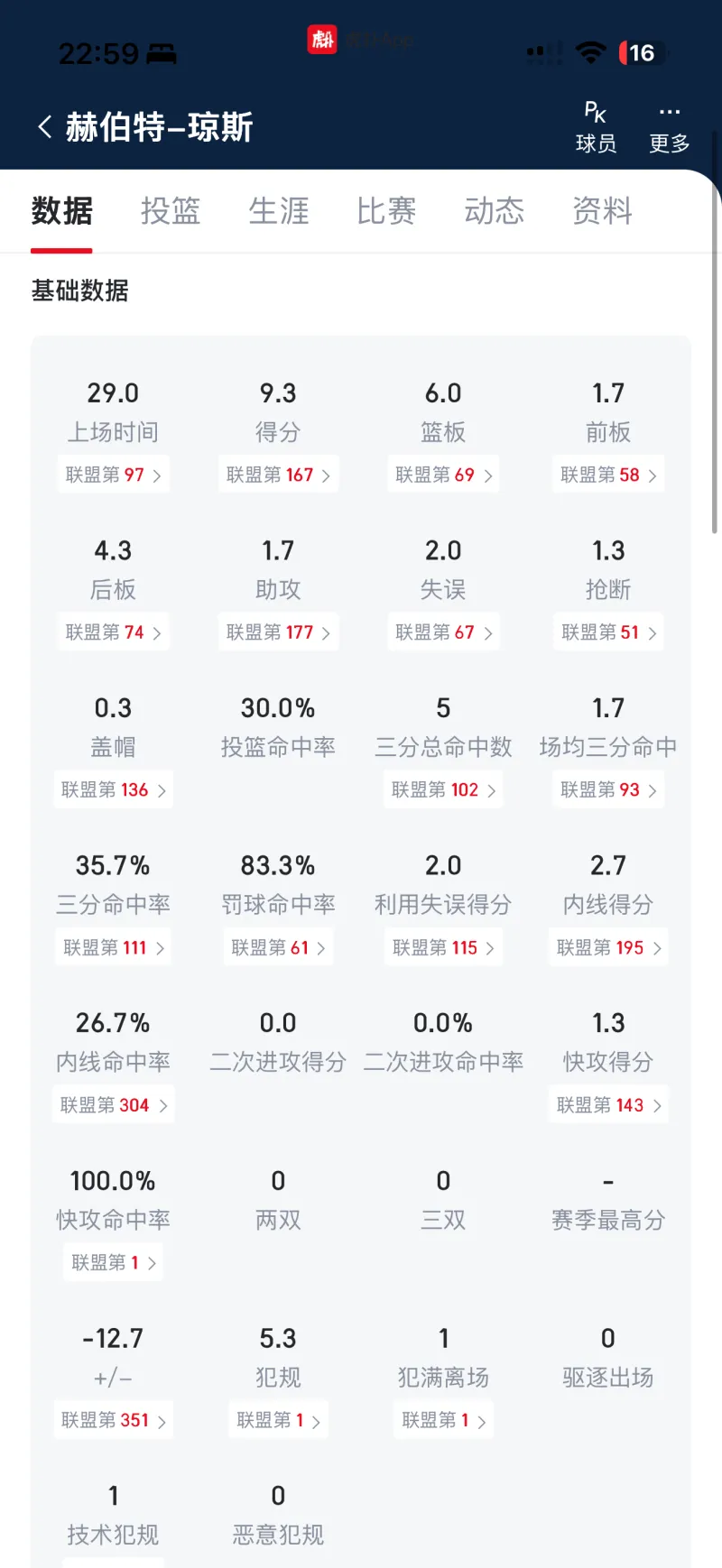This screenshot has width=722, height=1568.
Task: View league rank 167 for 得分
Action: pos(278,475)
